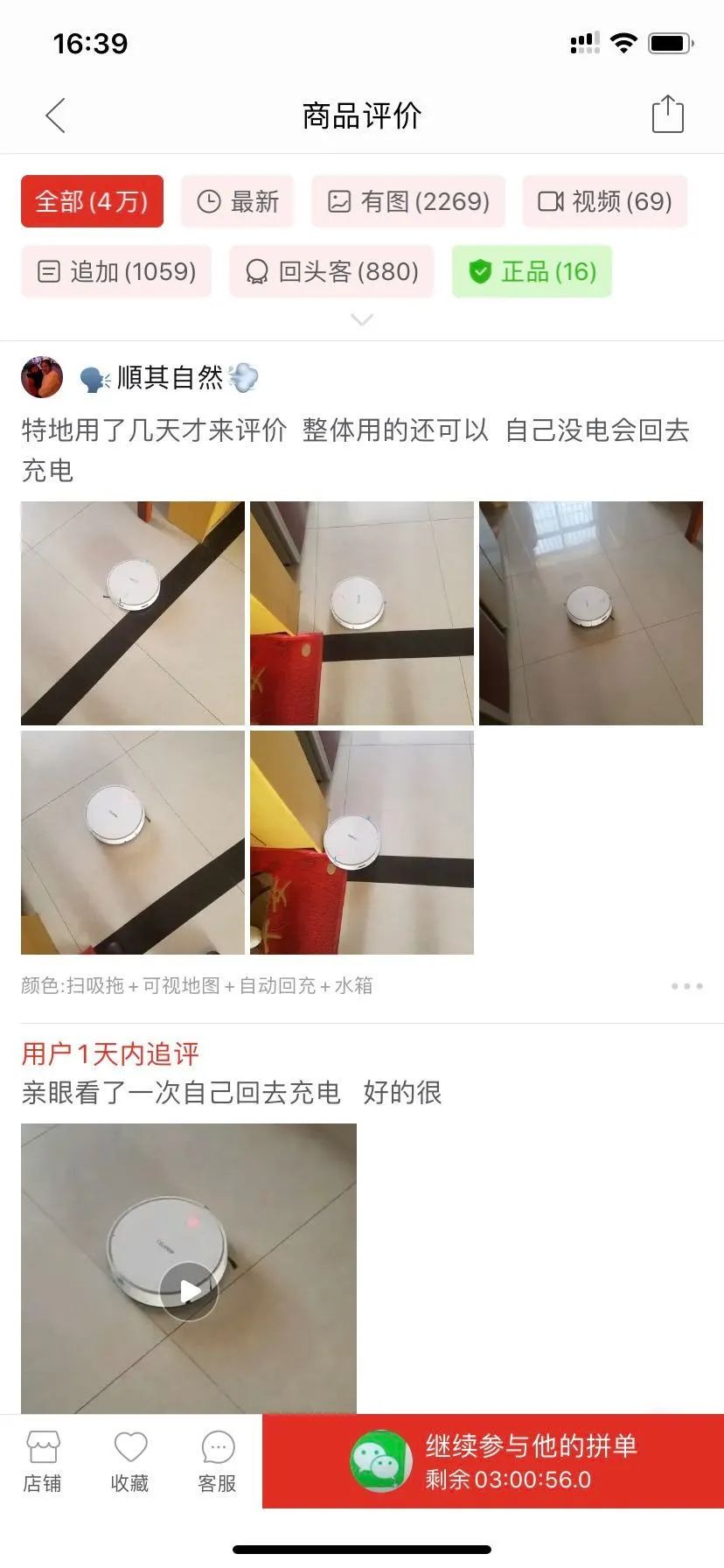
Task: Tap the green shield on 正品 filter
Action: coord(481,271)
